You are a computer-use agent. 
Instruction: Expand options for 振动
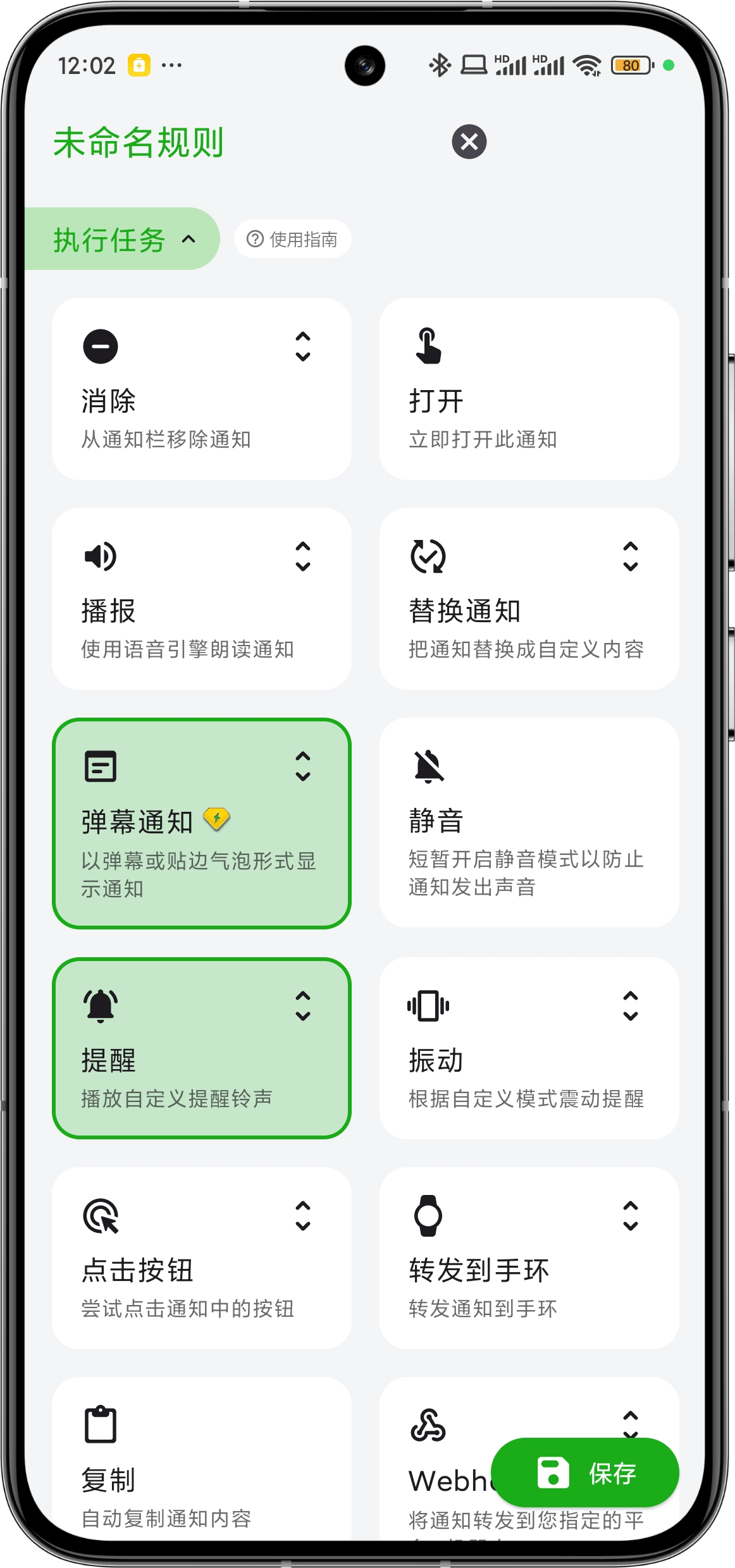pyautogui.click(x=630, y=1005)
